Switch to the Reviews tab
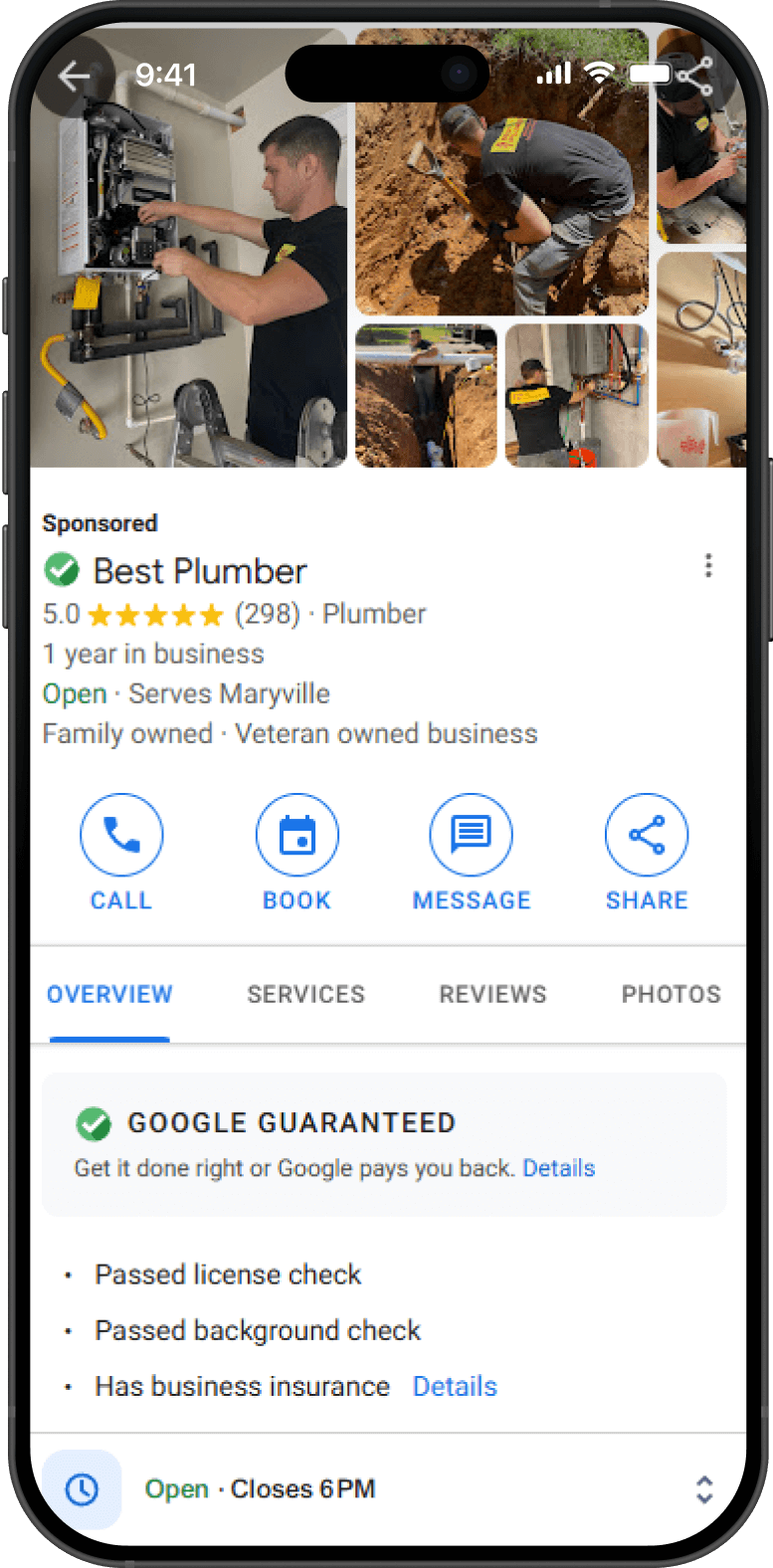 (492, 994)
